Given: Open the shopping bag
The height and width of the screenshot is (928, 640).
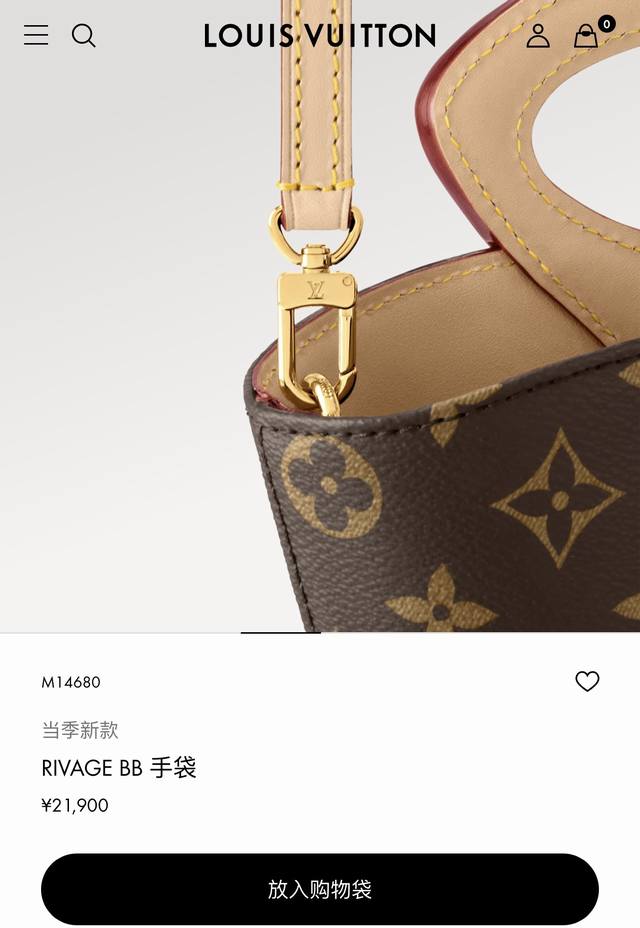Looking at the screenshot, I should click(x=587, y=37).
